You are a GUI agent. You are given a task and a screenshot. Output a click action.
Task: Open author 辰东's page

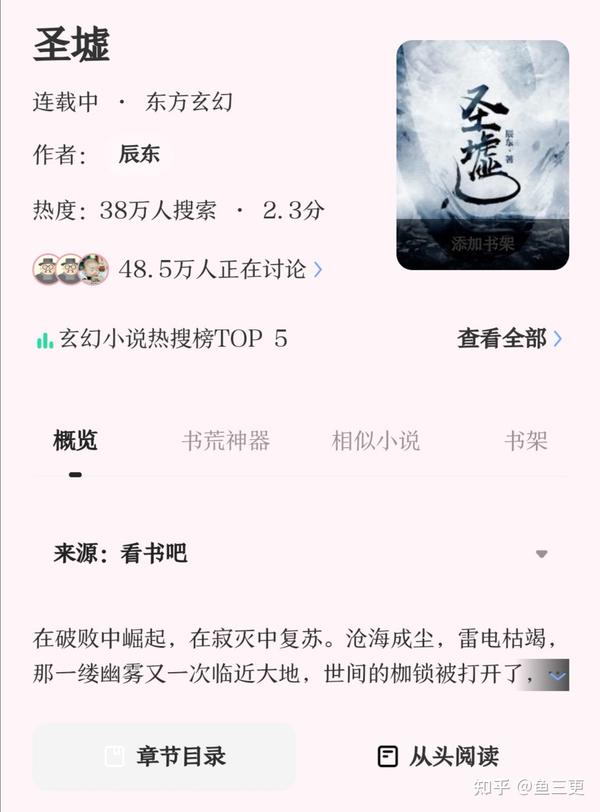tap(140, 155)
